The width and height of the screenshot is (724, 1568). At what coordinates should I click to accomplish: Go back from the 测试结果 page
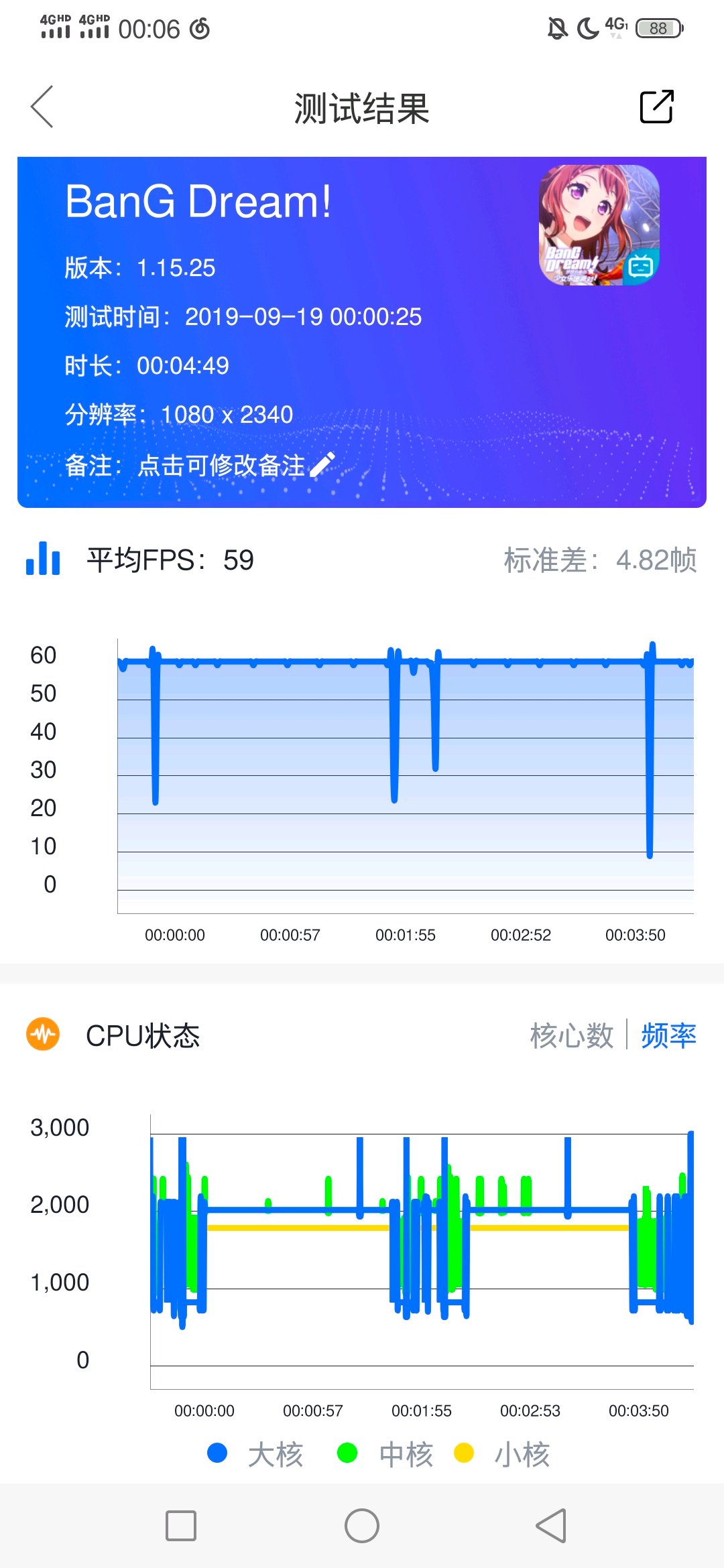click(x=42, y=107)
